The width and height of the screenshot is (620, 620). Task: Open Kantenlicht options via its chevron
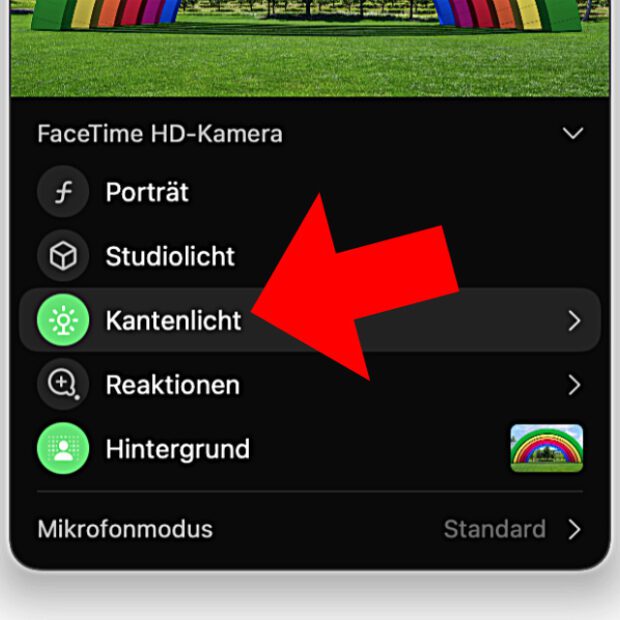(x=574, y=321)
